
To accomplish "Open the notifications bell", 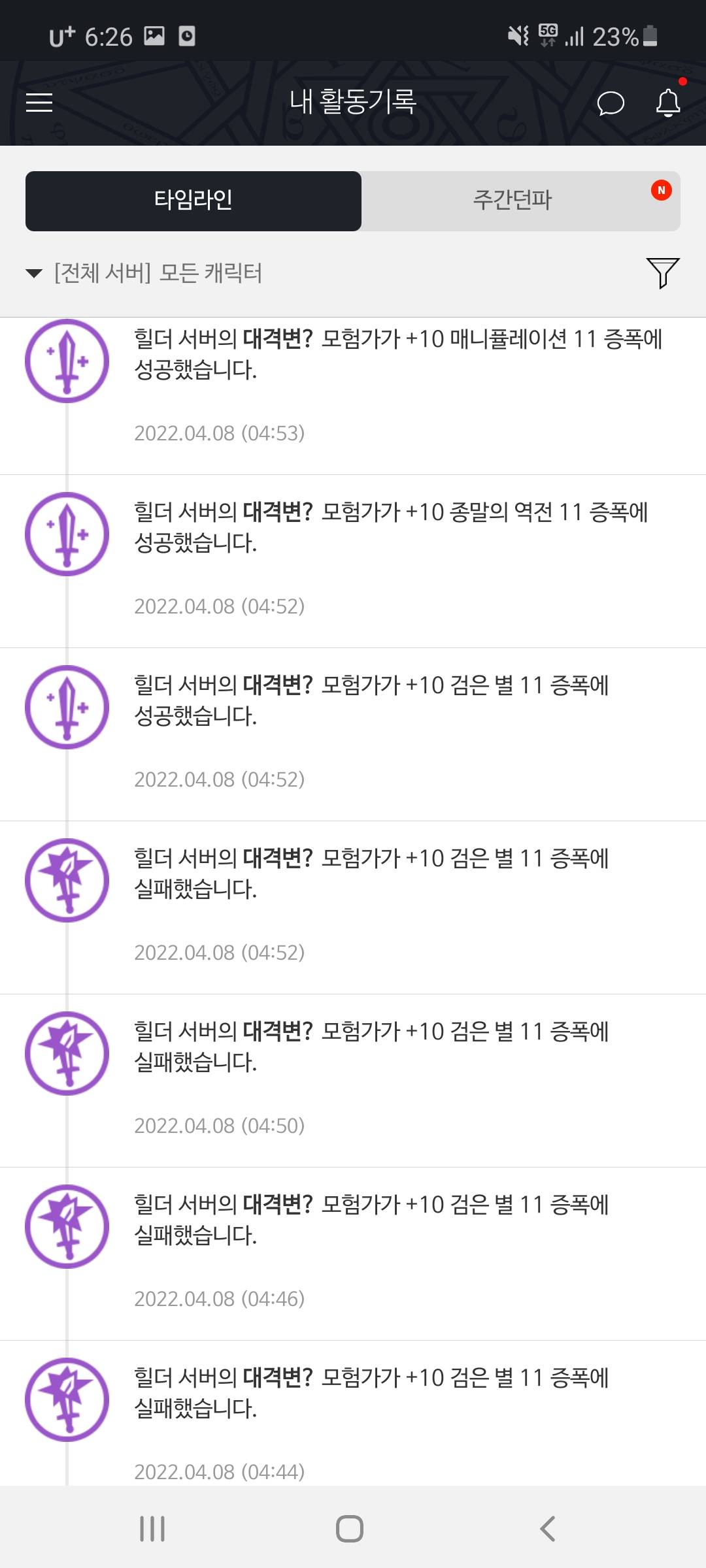I will tap(668, 103).
